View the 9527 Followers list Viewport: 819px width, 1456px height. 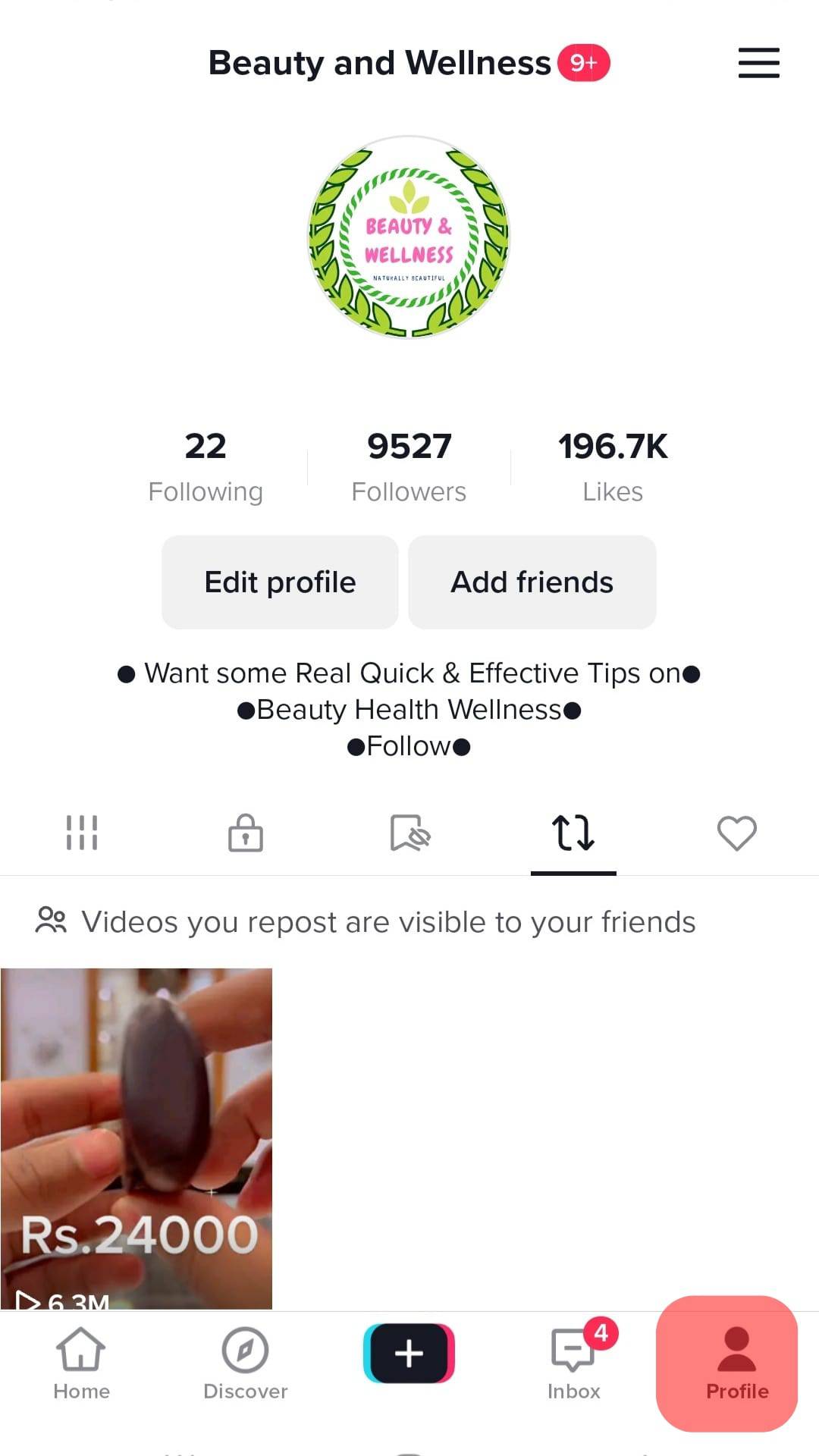pos(409,466)
